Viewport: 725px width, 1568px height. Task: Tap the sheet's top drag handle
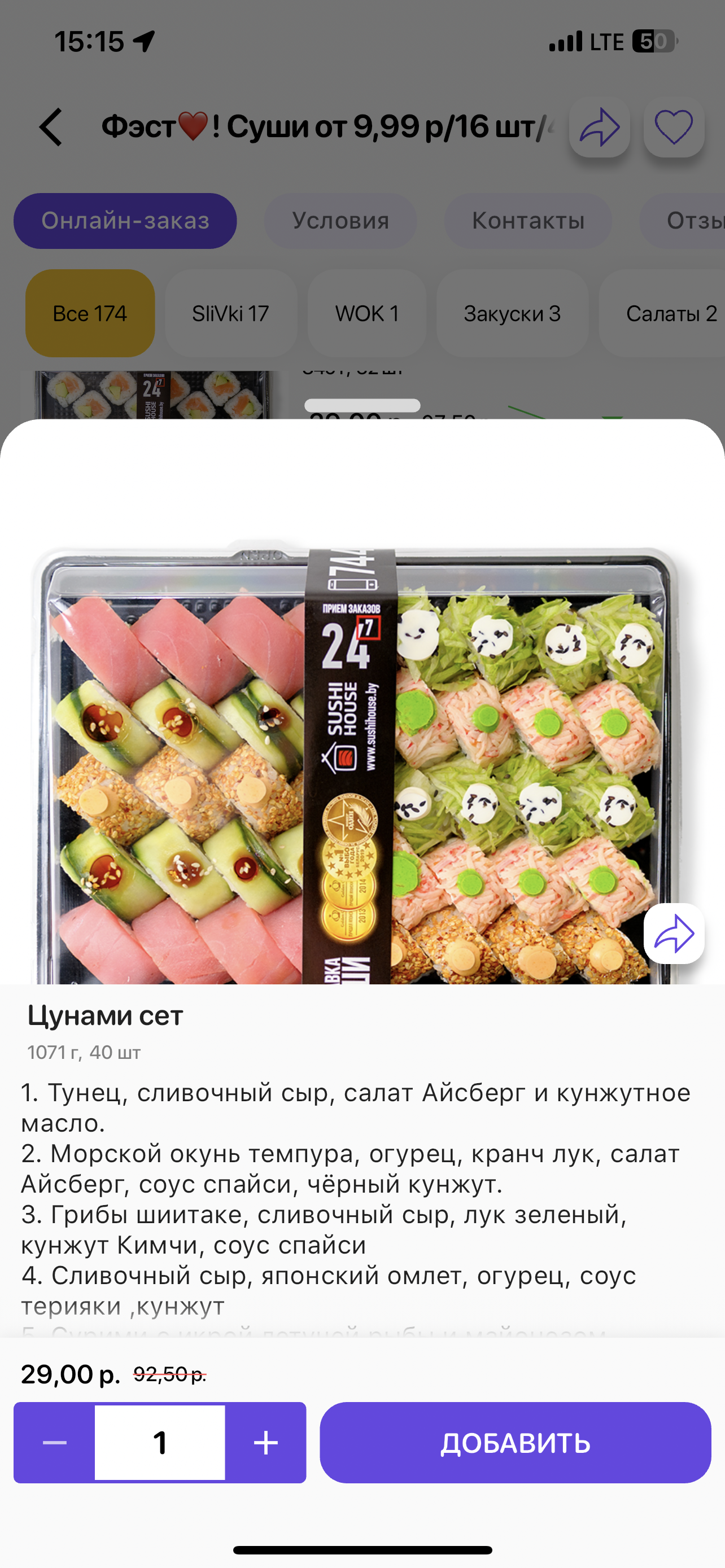(x=362, y=405)
